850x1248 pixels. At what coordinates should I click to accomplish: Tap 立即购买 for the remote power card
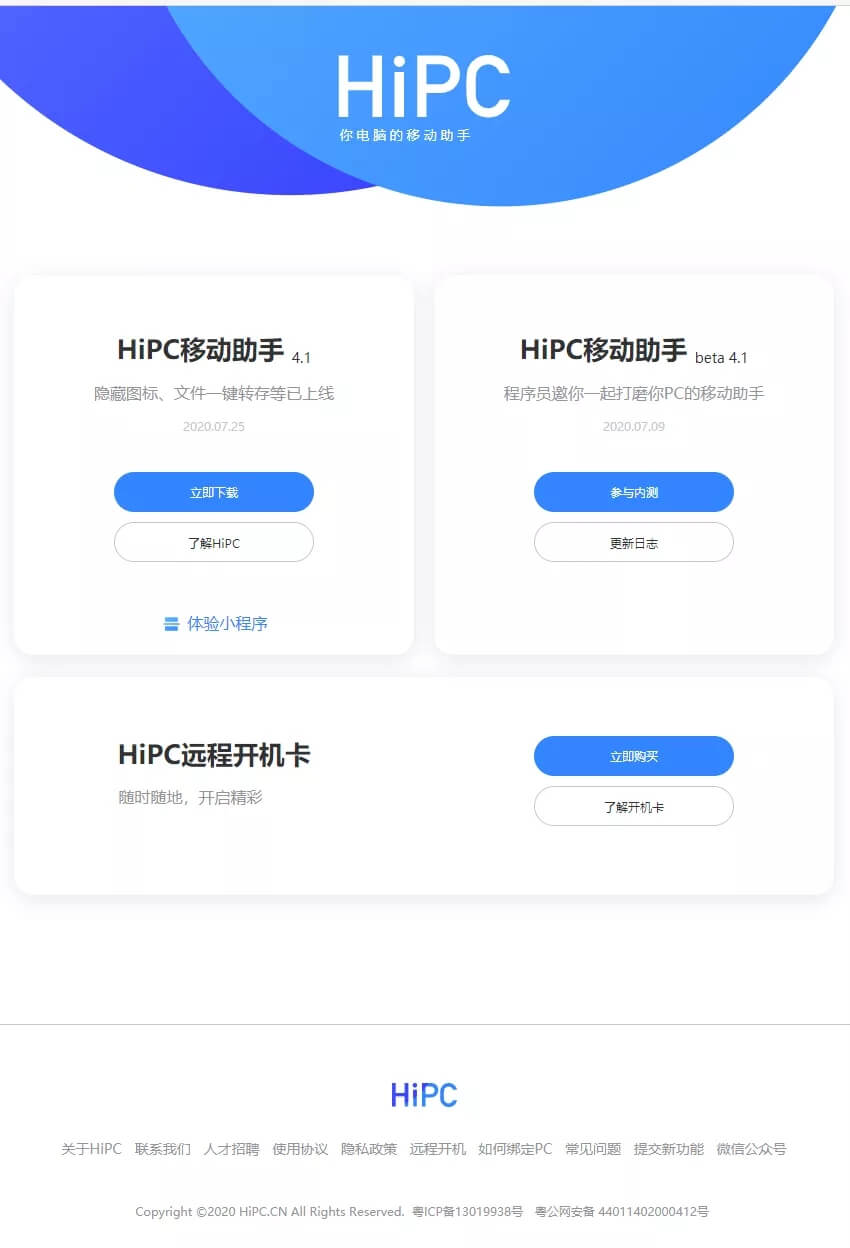coord(634,756)
